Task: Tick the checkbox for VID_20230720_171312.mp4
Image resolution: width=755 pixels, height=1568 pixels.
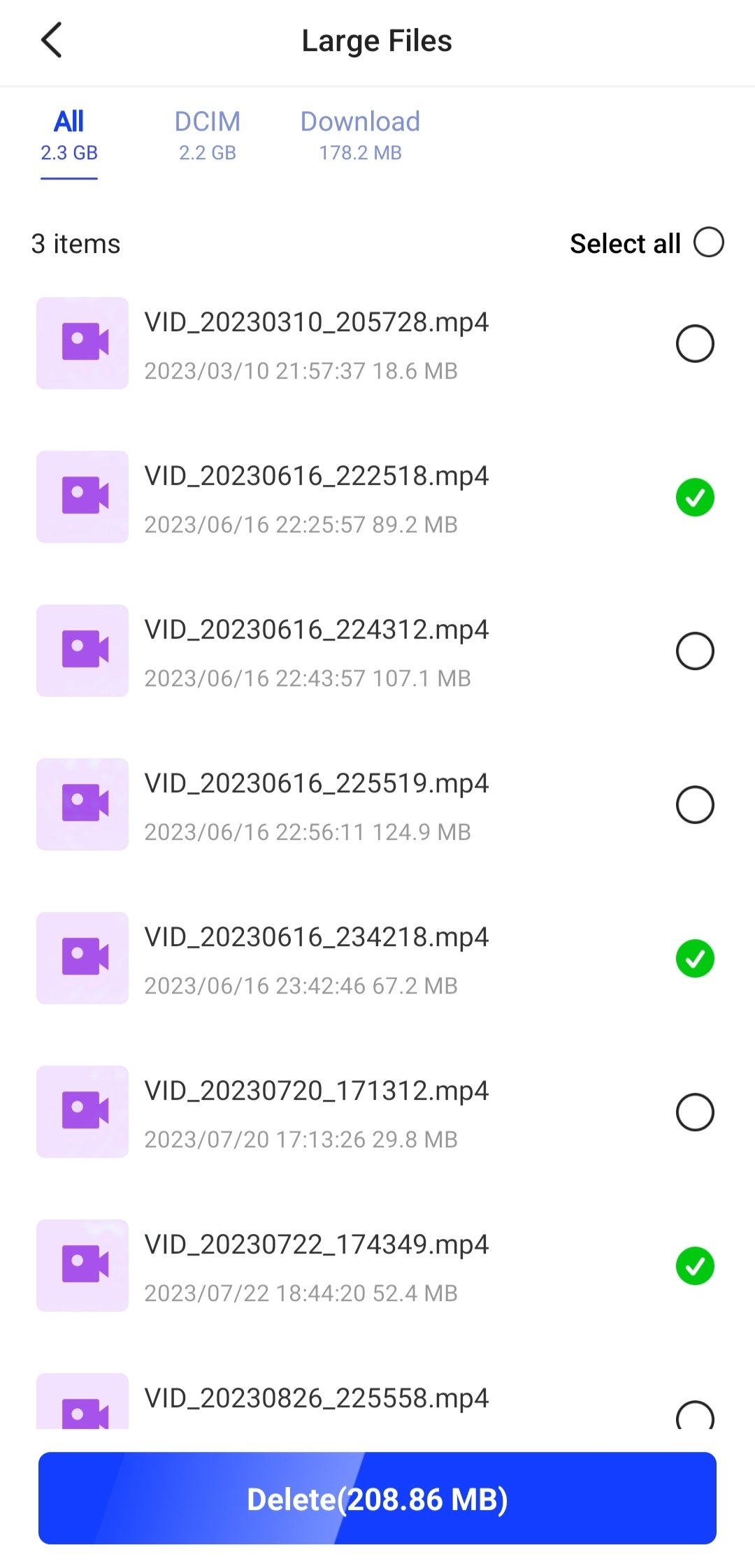Action: tap(694, 1112)
